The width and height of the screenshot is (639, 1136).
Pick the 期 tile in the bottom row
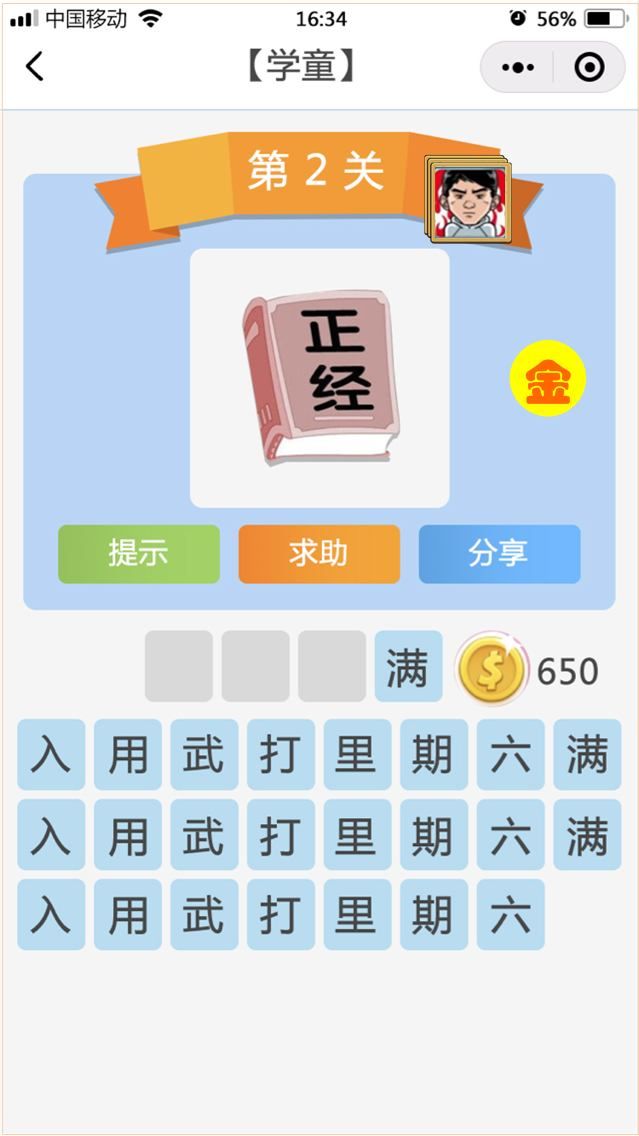point(433,915)
